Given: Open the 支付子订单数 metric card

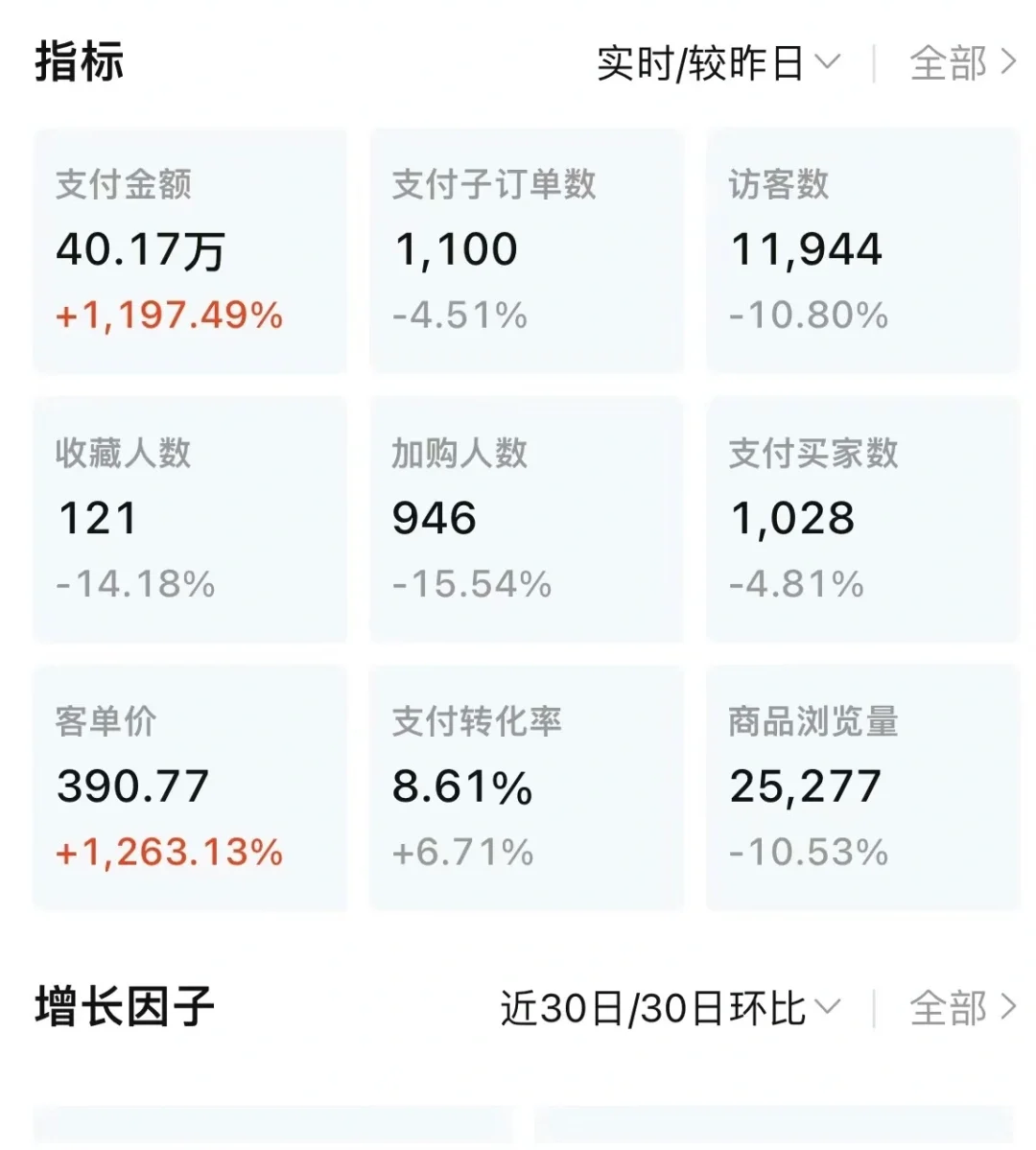Looking at the screenshot, I should [526, 251].
